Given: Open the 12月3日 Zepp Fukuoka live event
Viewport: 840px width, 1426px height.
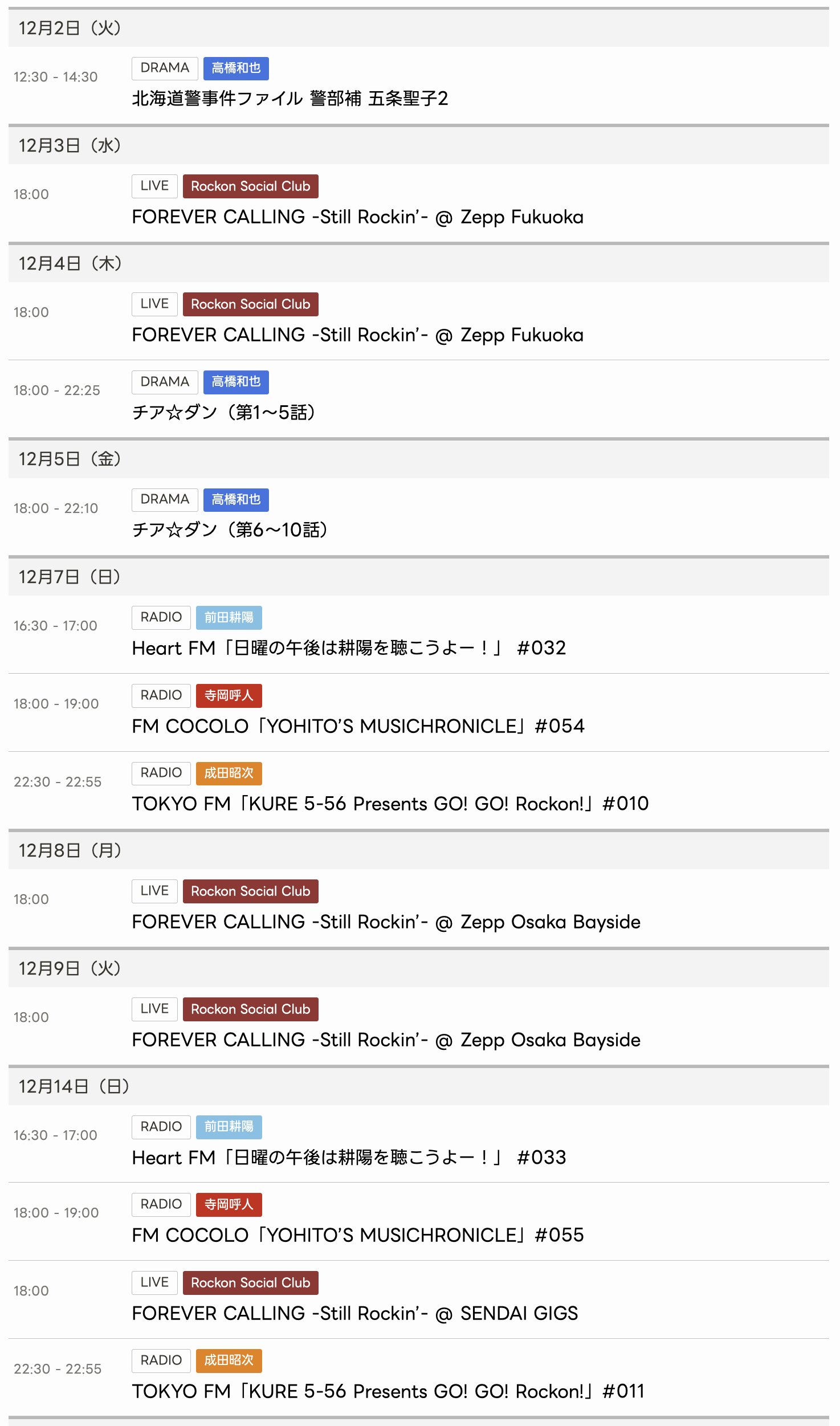Looking at the screenshot, I should [357, 217].
